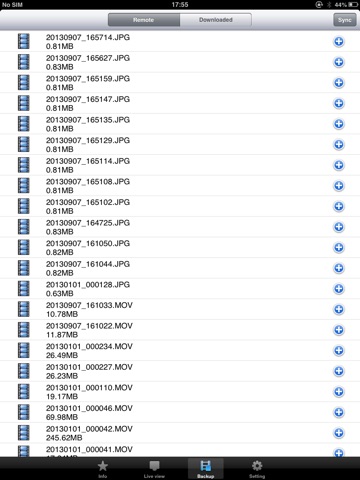Select the Backup tab
Screen dimensions: 360x480
(x=206, y=469)
